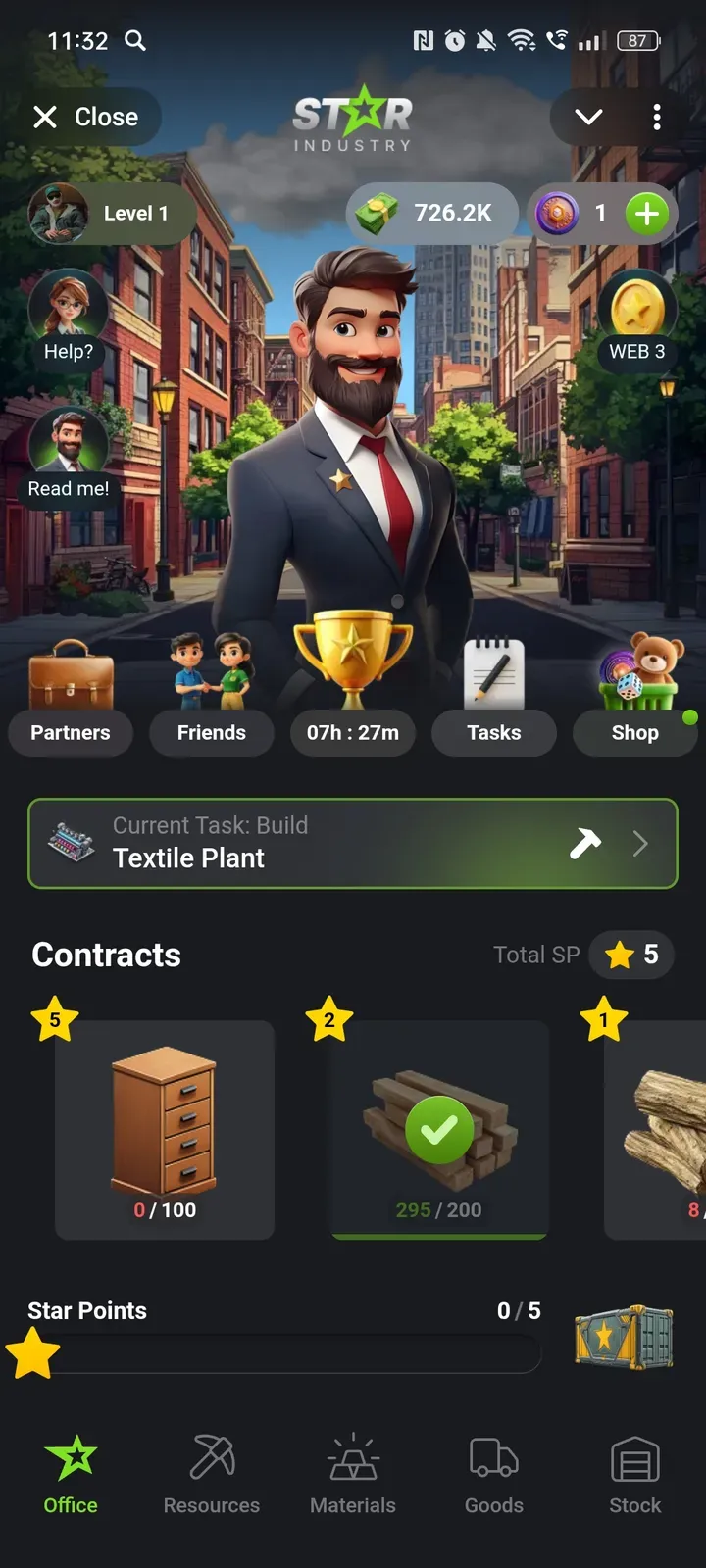Image resolution: width=706 pixels, height=1568 pixels.
Task: Open the three-dot overflow menu
Action: pyautogui.click(x=656, y=118)
